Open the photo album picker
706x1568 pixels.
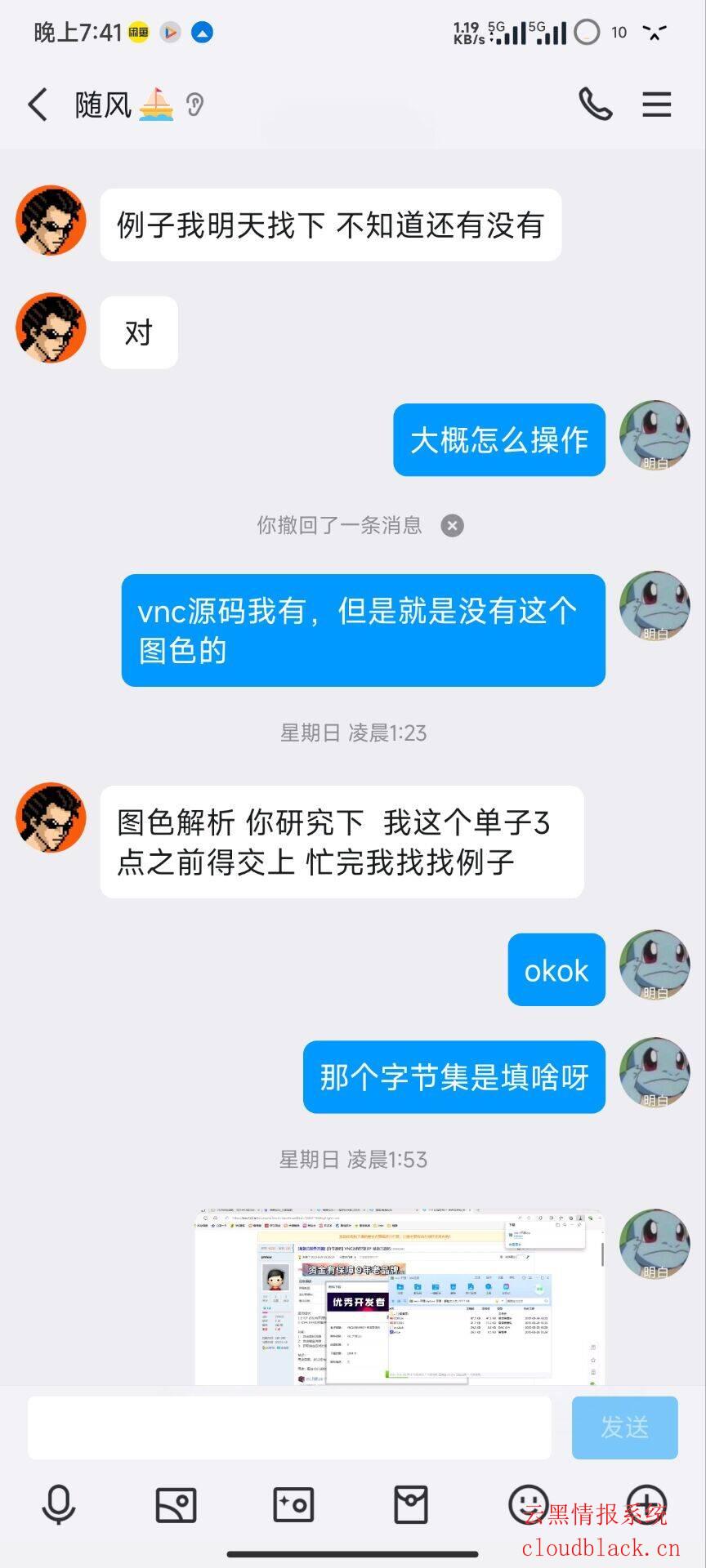176,1504
